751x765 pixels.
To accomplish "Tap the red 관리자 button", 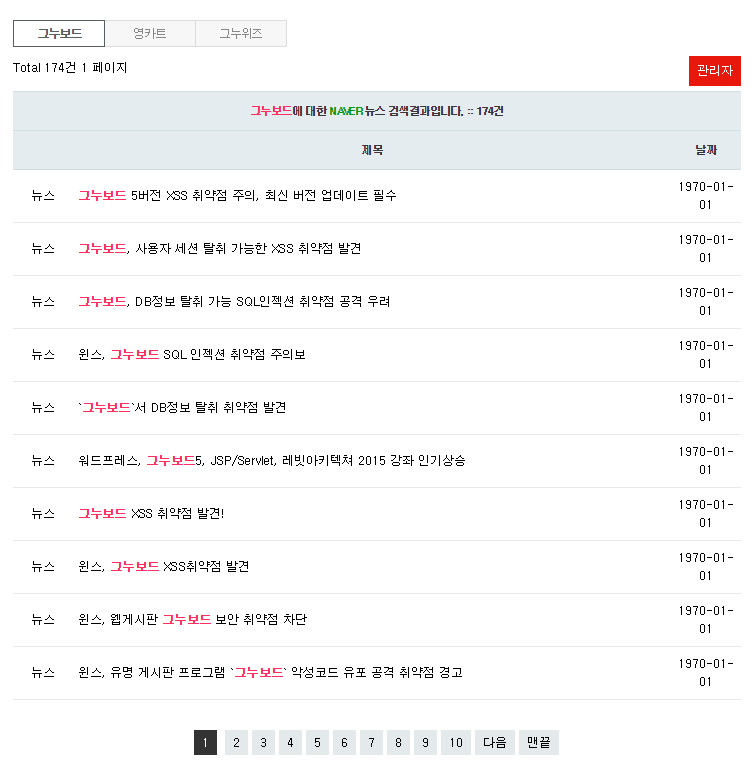I will click(x=714, y=71).
